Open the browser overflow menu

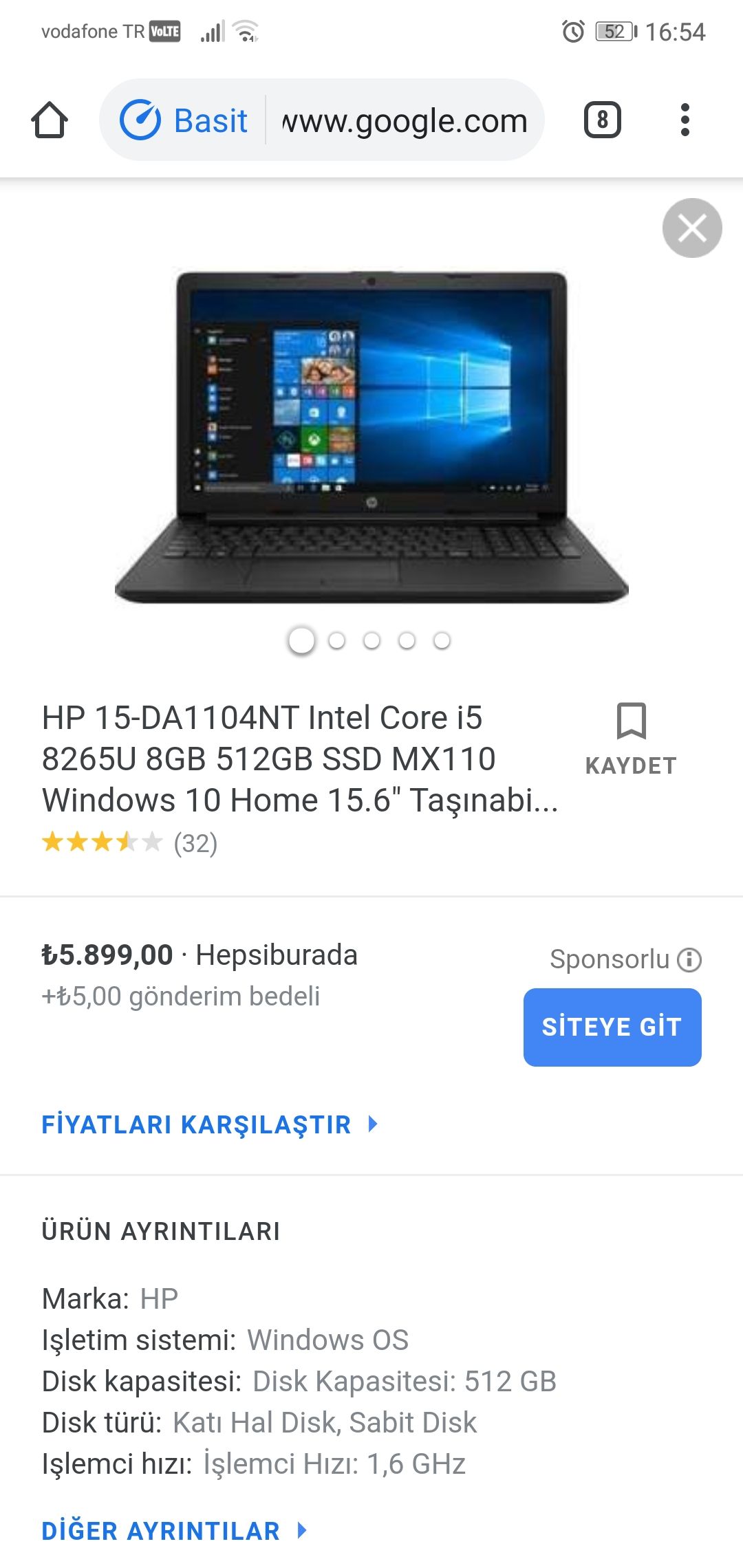click(x=685, y=120)
